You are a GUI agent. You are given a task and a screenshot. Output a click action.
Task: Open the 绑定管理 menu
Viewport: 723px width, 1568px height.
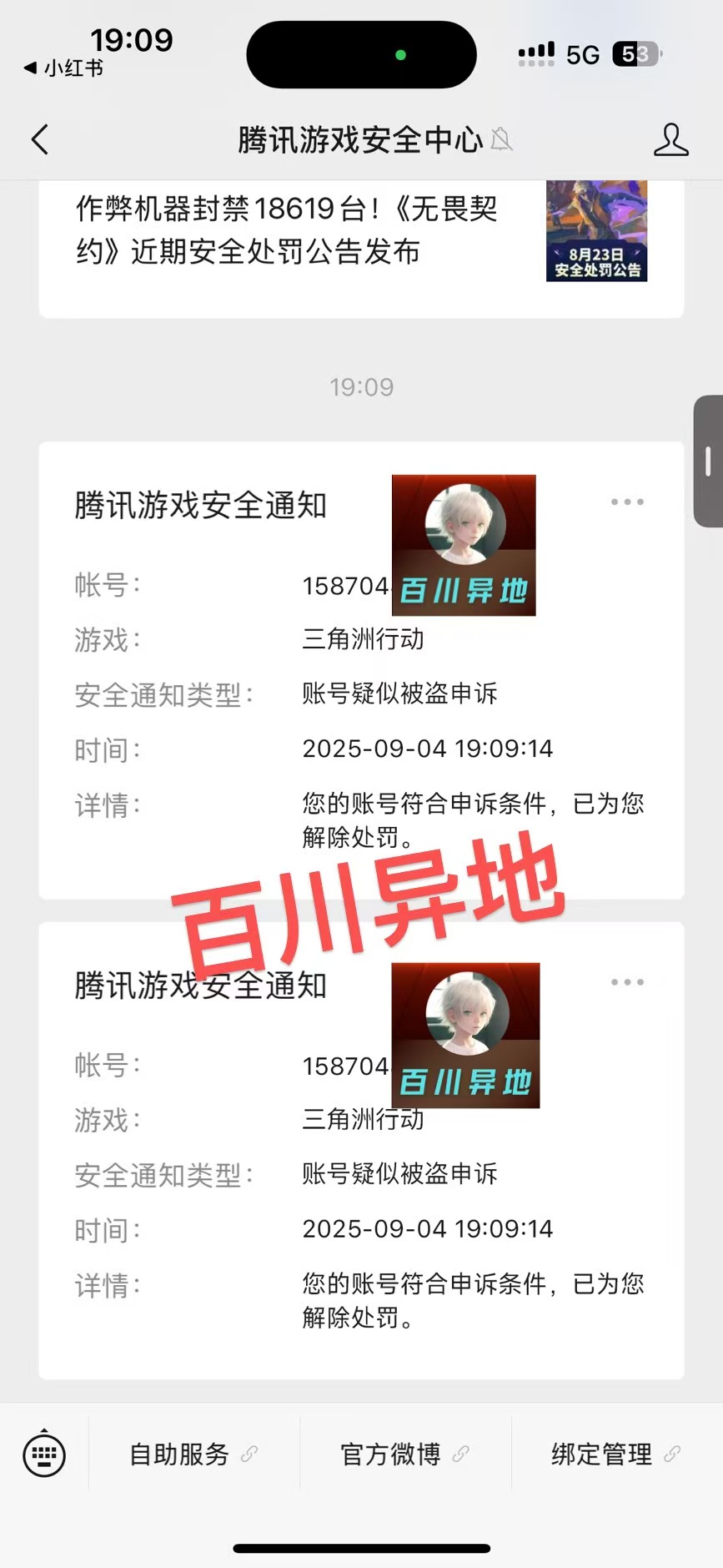click(x=616, y=1455)
